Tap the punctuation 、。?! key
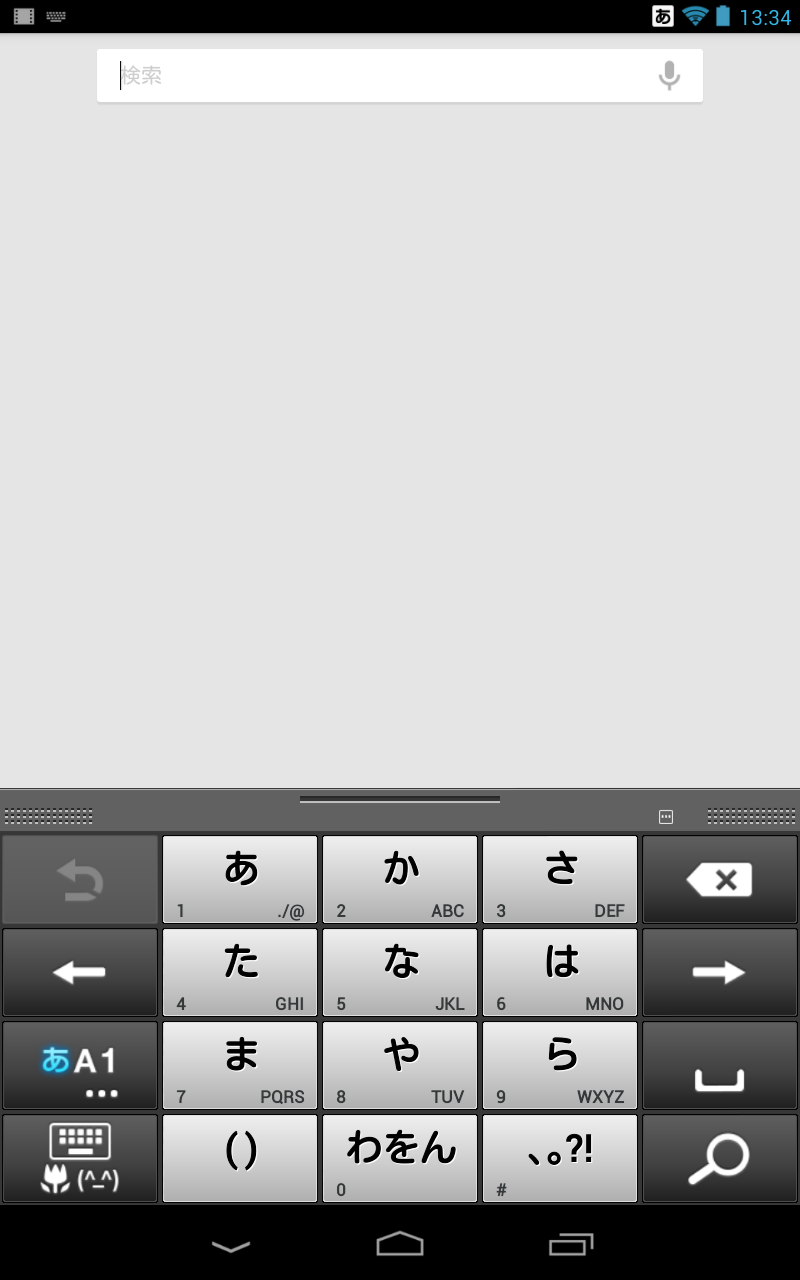This screenshot has height=1280, width=800. (x=560, y=1158)
